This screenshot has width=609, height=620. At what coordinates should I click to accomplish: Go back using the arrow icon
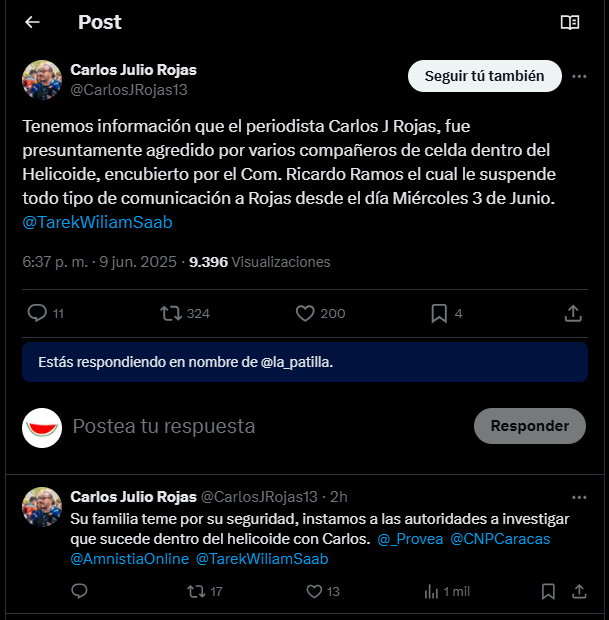click(33, 22)
